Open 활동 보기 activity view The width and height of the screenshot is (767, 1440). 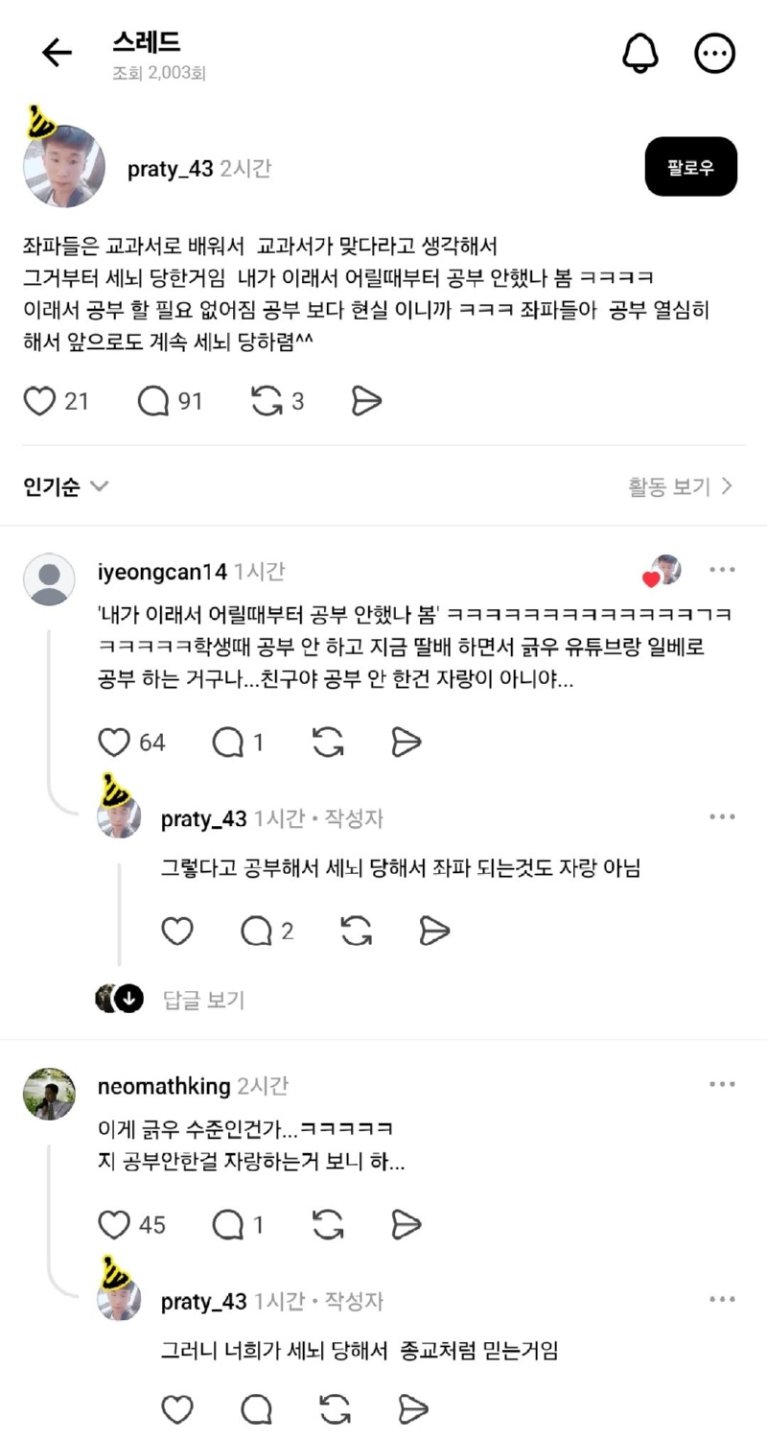point(680,487)
